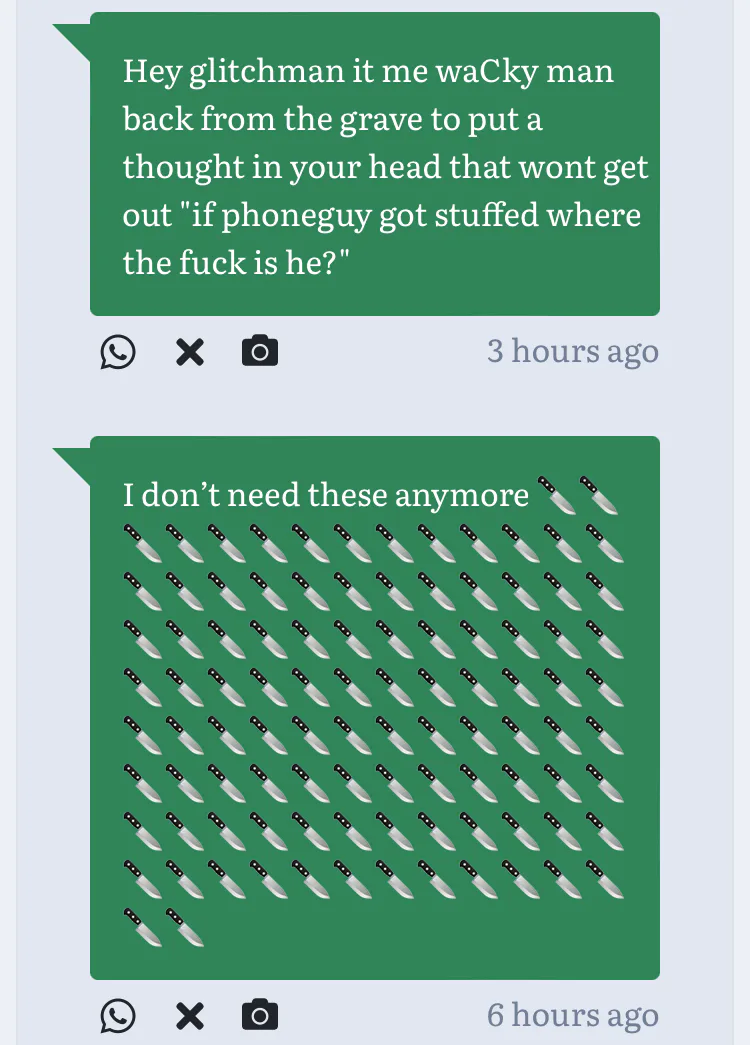
Task: Share the phoneguy message via WhatsApp
Action: pyautogui.click(x=118, y=352)
